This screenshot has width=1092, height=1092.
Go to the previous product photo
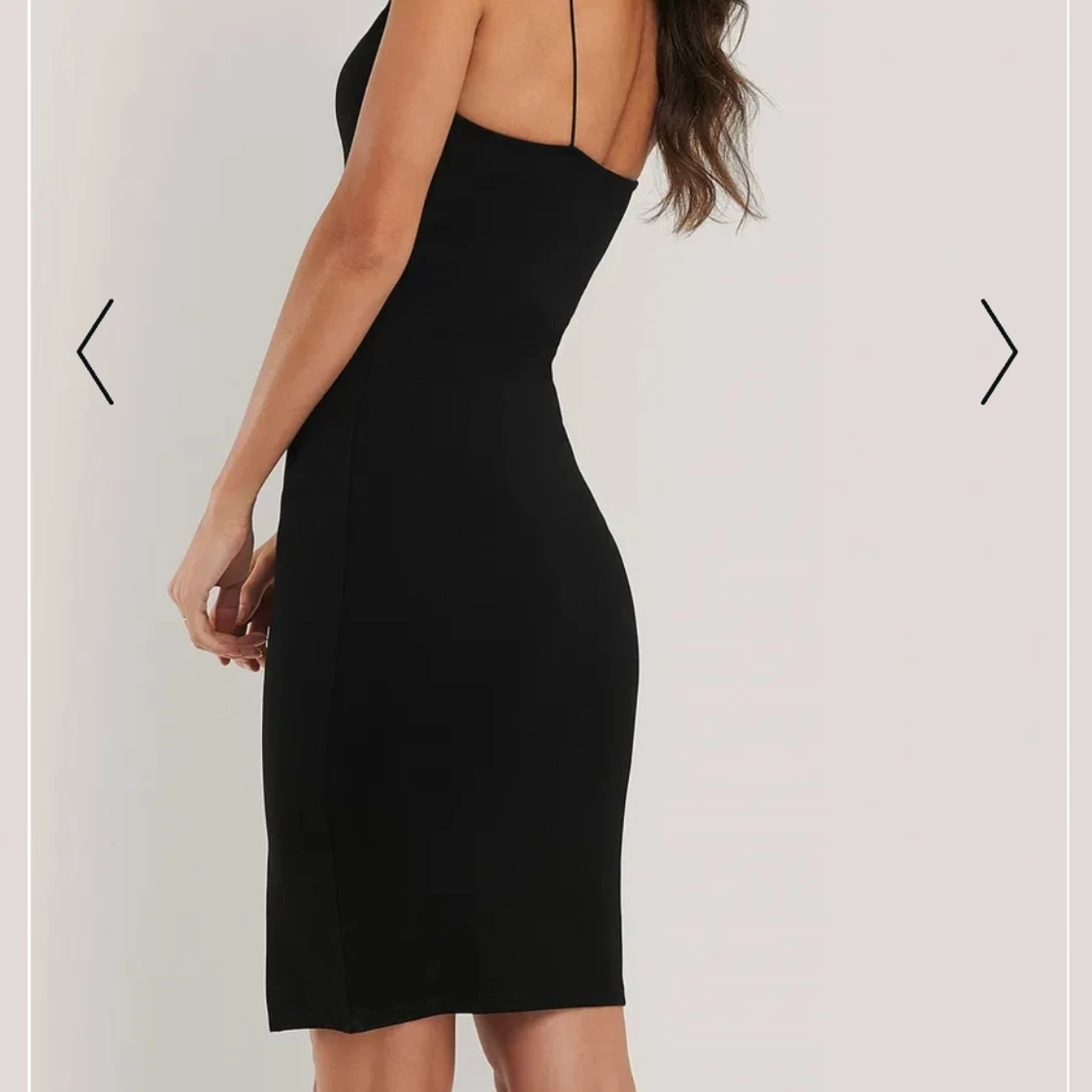95,351
